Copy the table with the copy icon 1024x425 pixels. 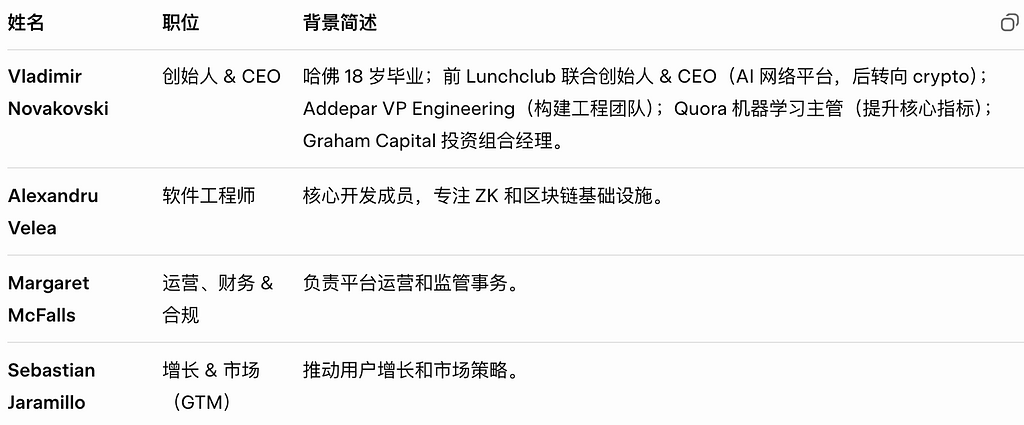[1009, 23]
